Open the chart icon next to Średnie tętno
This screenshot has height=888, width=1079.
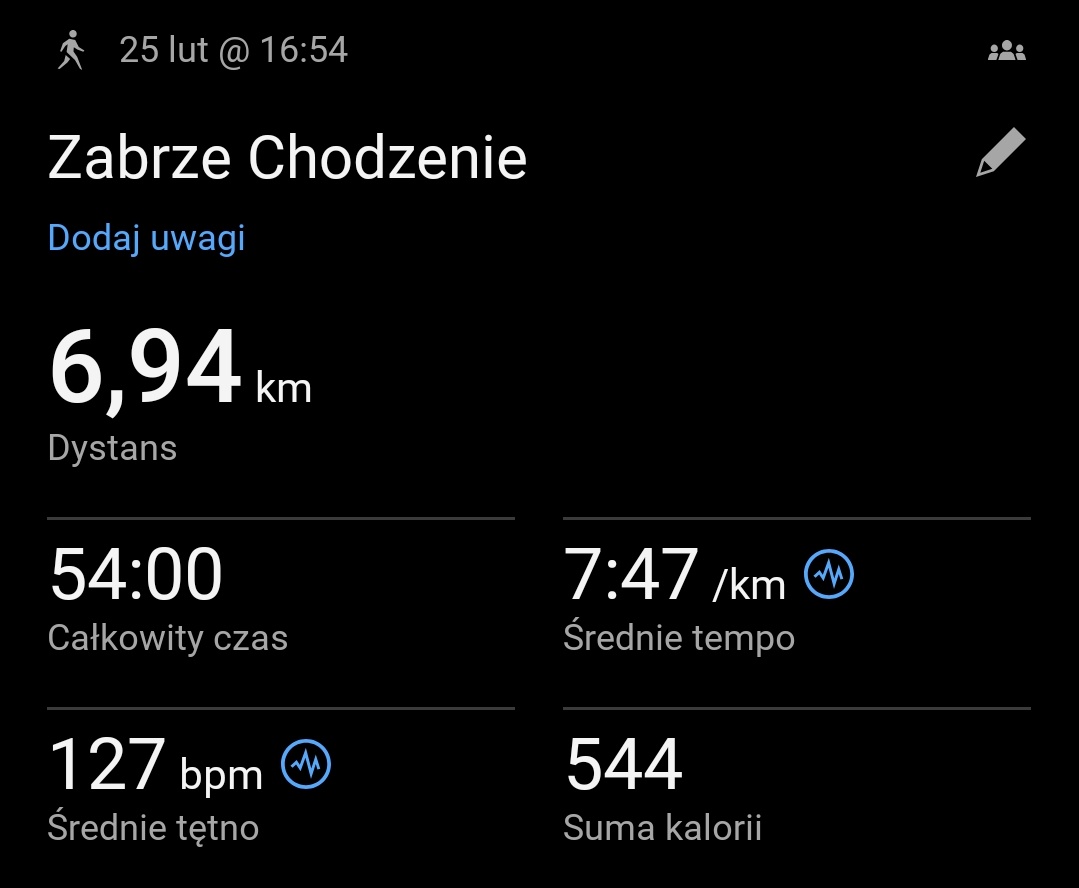coord(306,765)
